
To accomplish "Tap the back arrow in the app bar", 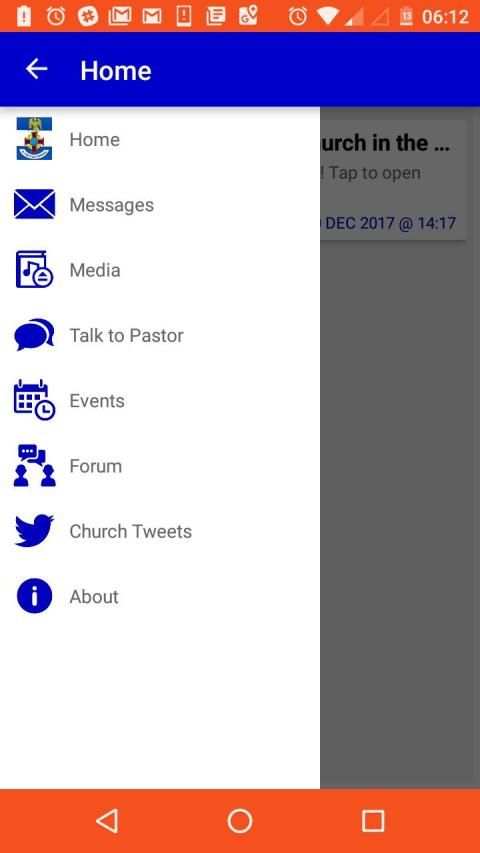I will pyautogui.click(x=36, y=70).
